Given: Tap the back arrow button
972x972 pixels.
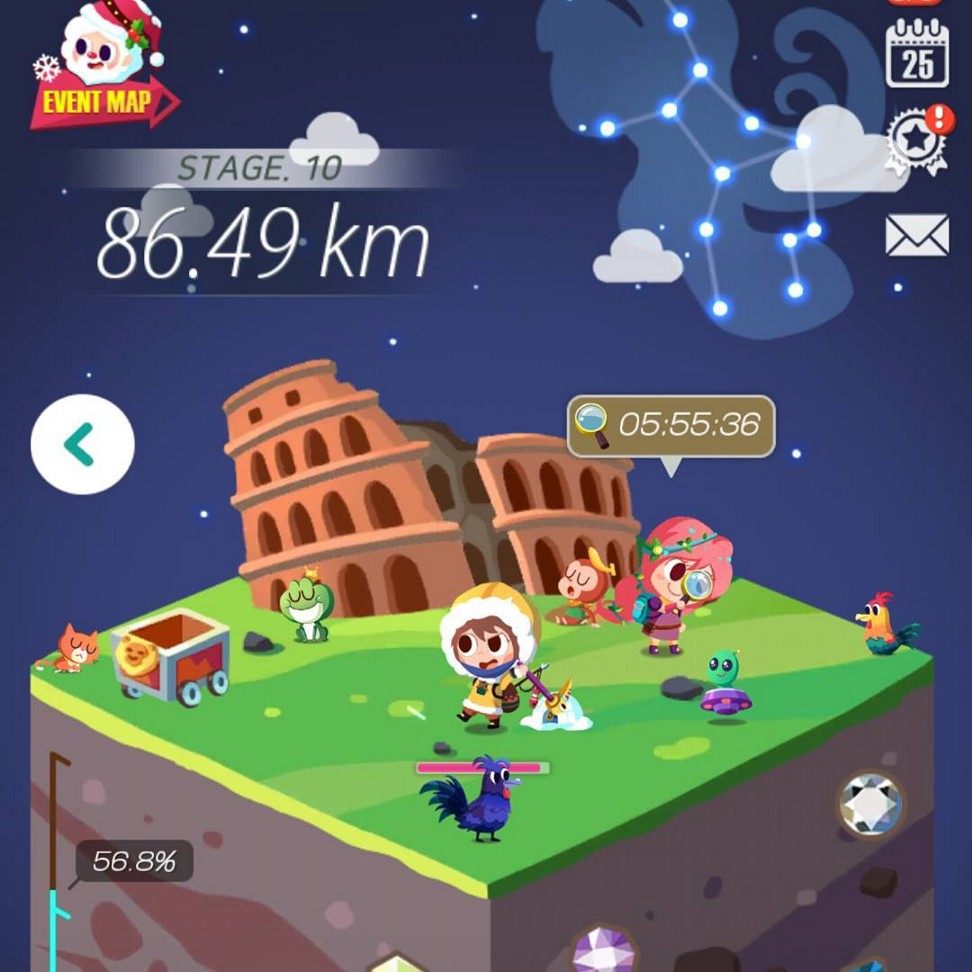Looking at the screenshot, I should 82,445.
